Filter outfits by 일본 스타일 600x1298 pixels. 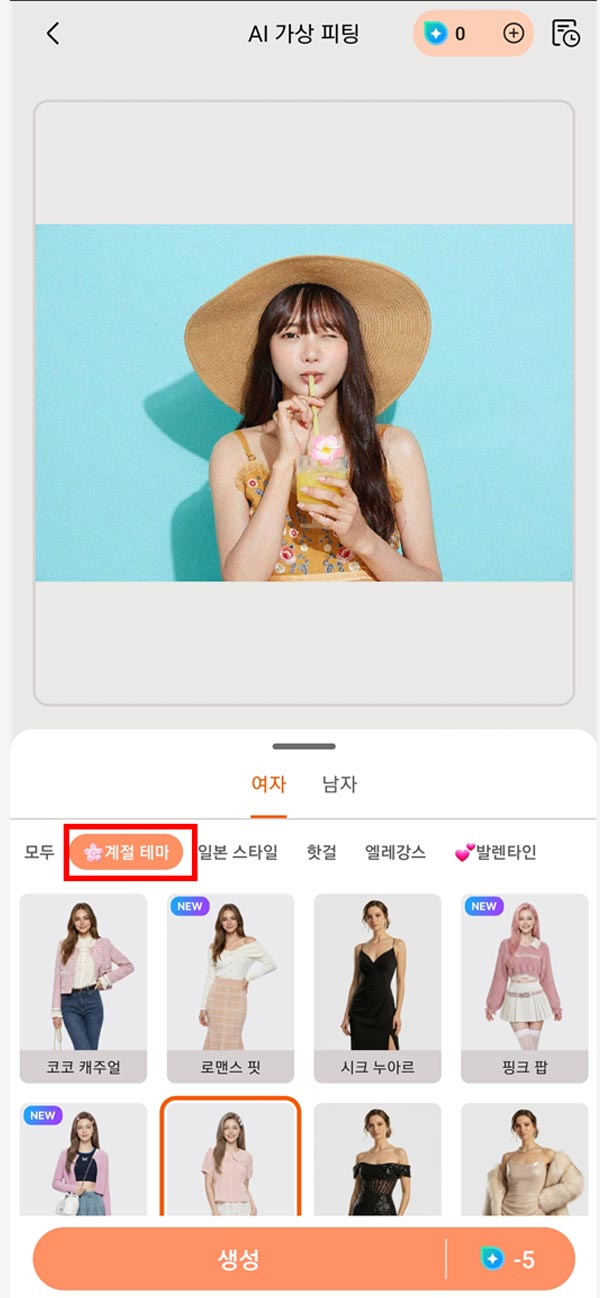[238, 852]
